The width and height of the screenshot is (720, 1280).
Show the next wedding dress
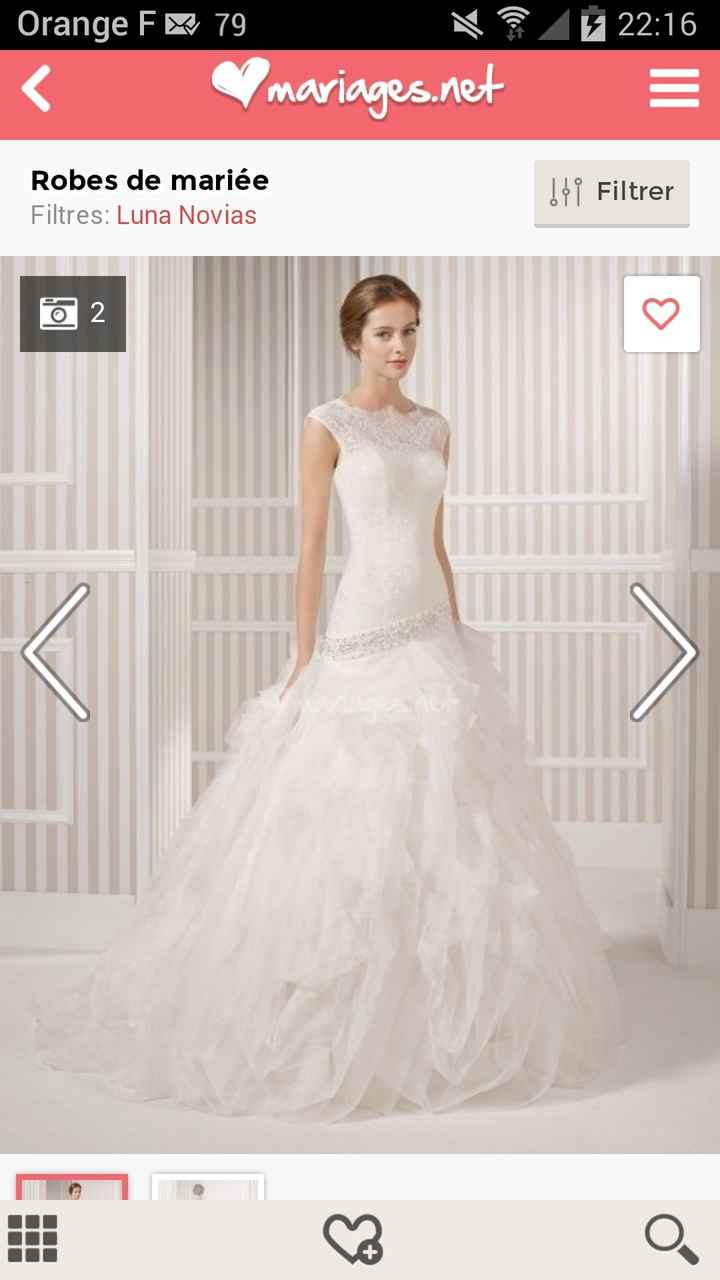coord(663,652)
